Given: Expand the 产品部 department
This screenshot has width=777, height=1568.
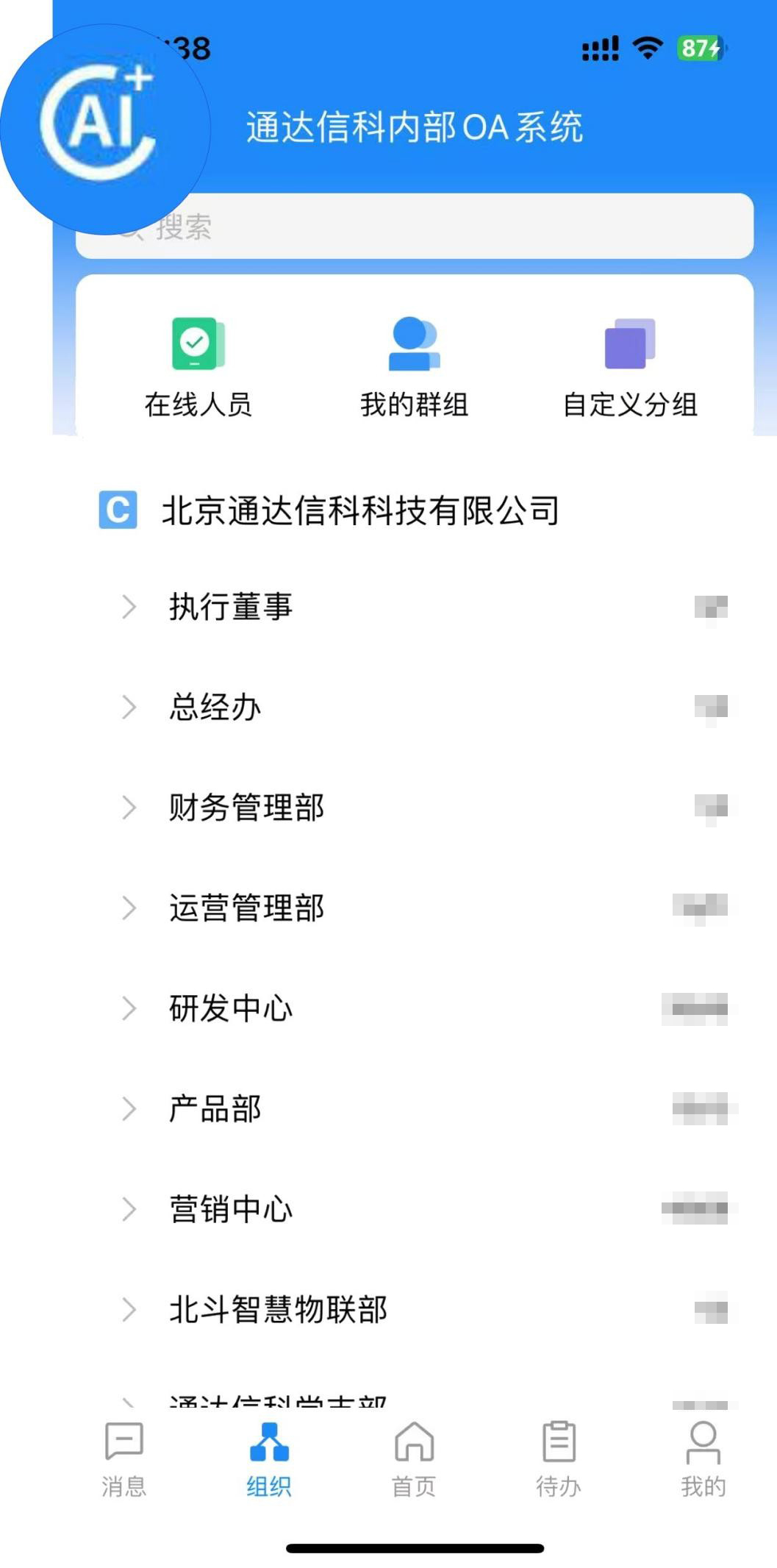Looking at the screenshot, I should tap(415, 1109).
